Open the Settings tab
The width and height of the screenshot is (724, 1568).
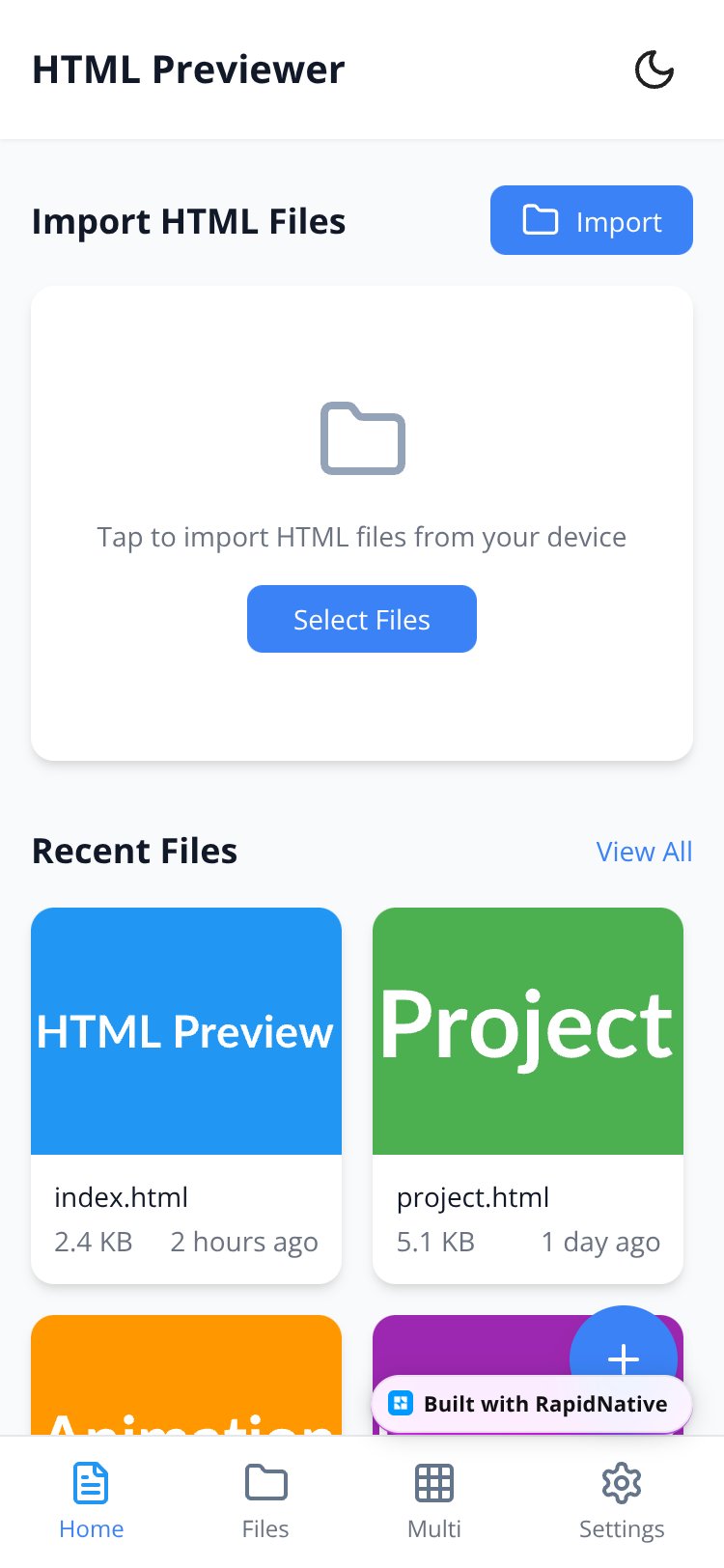click(622, 1501)
